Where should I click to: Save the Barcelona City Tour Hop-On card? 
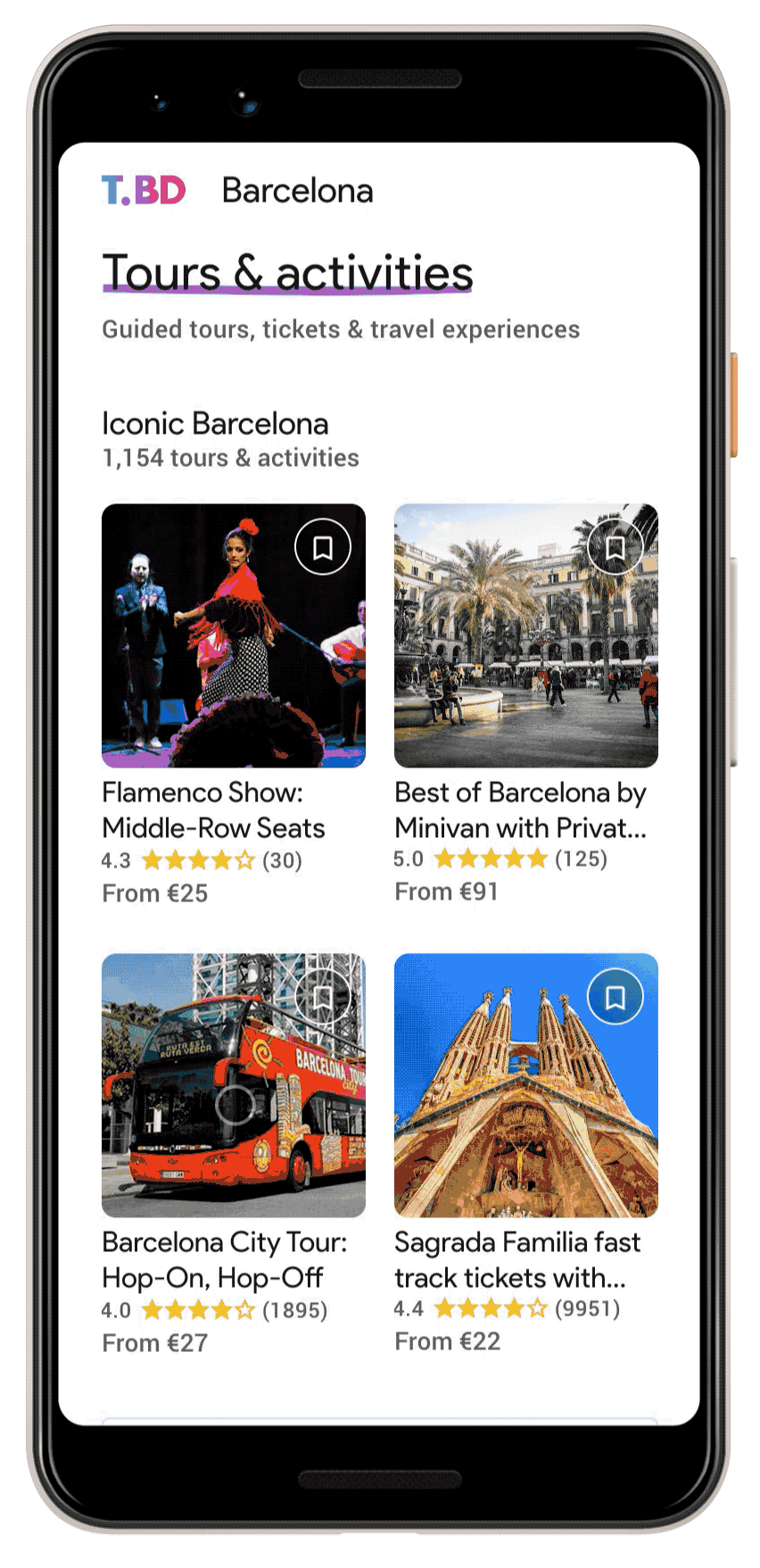coord(323,997)
